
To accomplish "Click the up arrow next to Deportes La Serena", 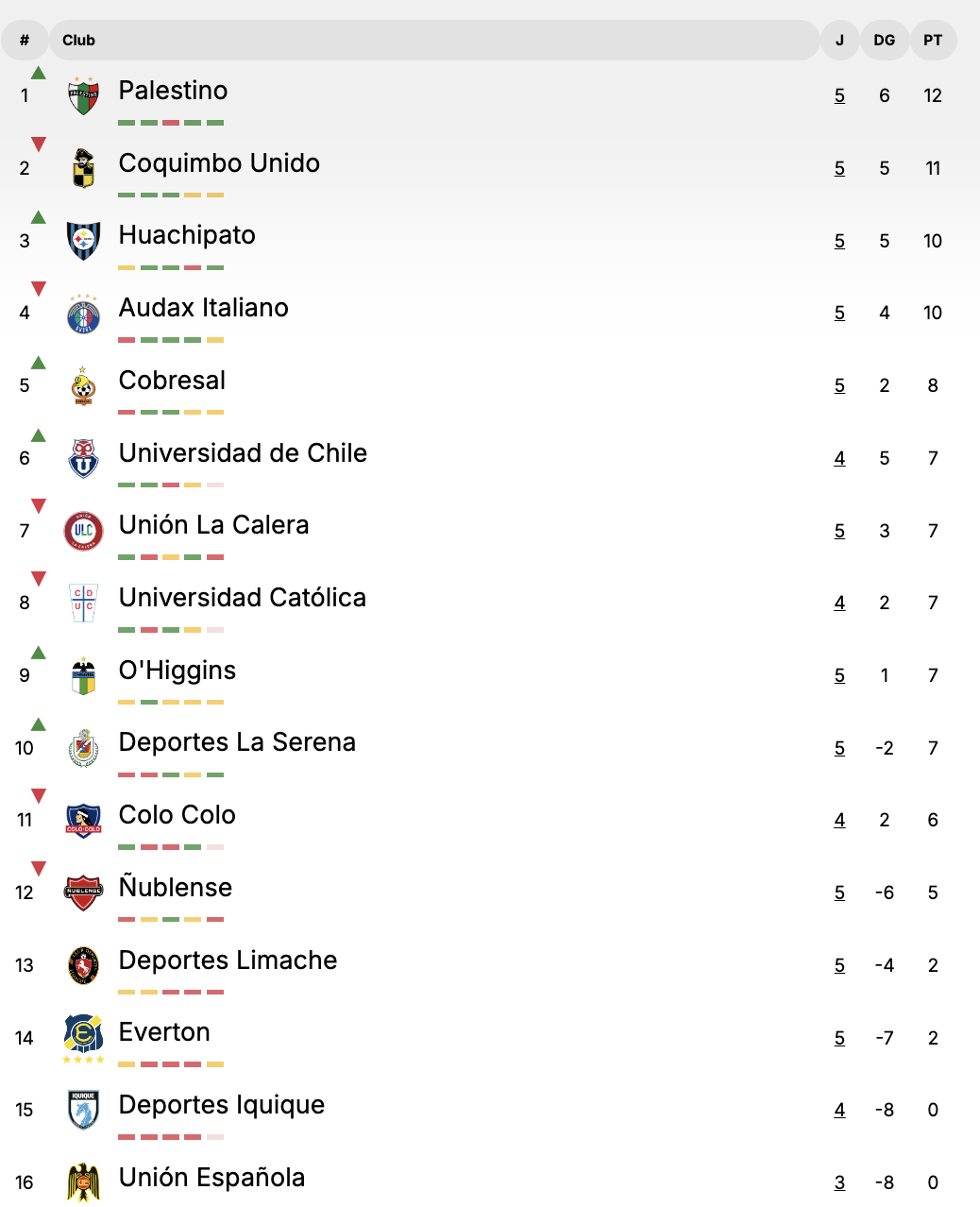I will (38, 723).
